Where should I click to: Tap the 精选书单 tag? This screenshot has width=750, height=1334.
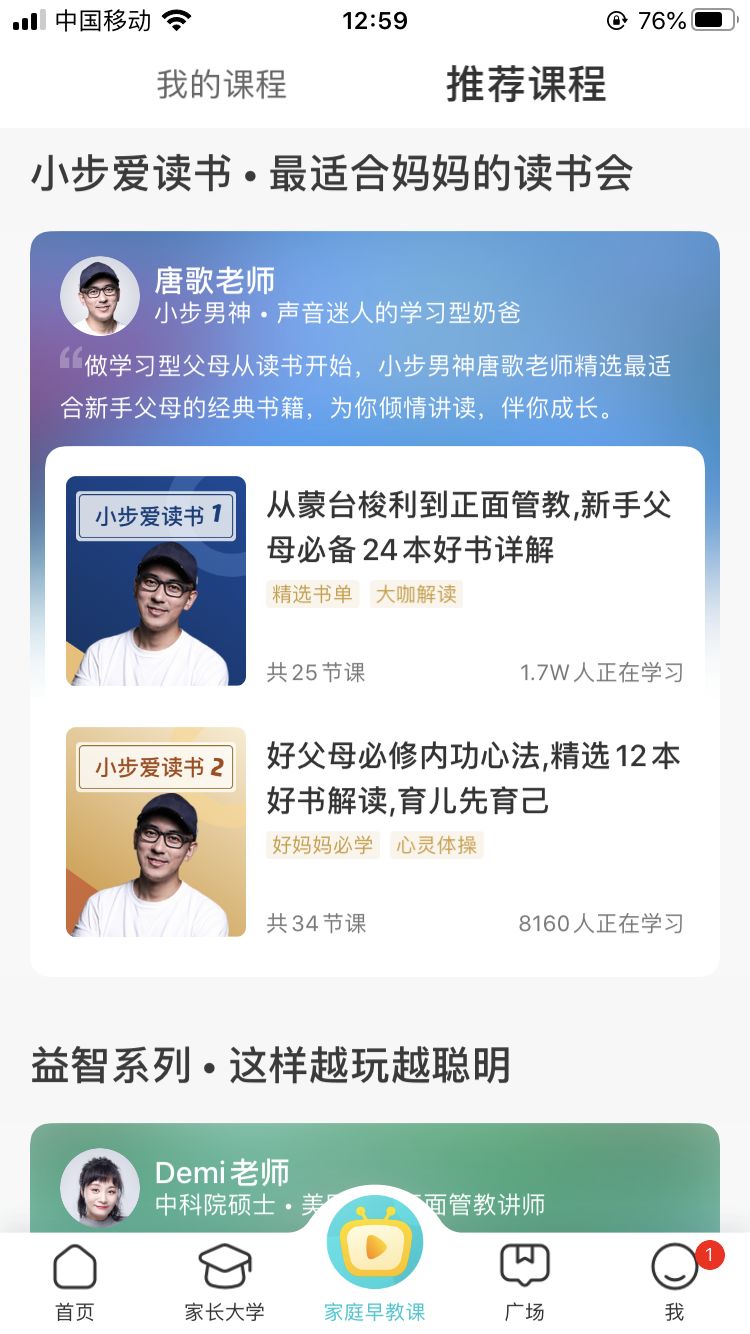click(312, 595)
